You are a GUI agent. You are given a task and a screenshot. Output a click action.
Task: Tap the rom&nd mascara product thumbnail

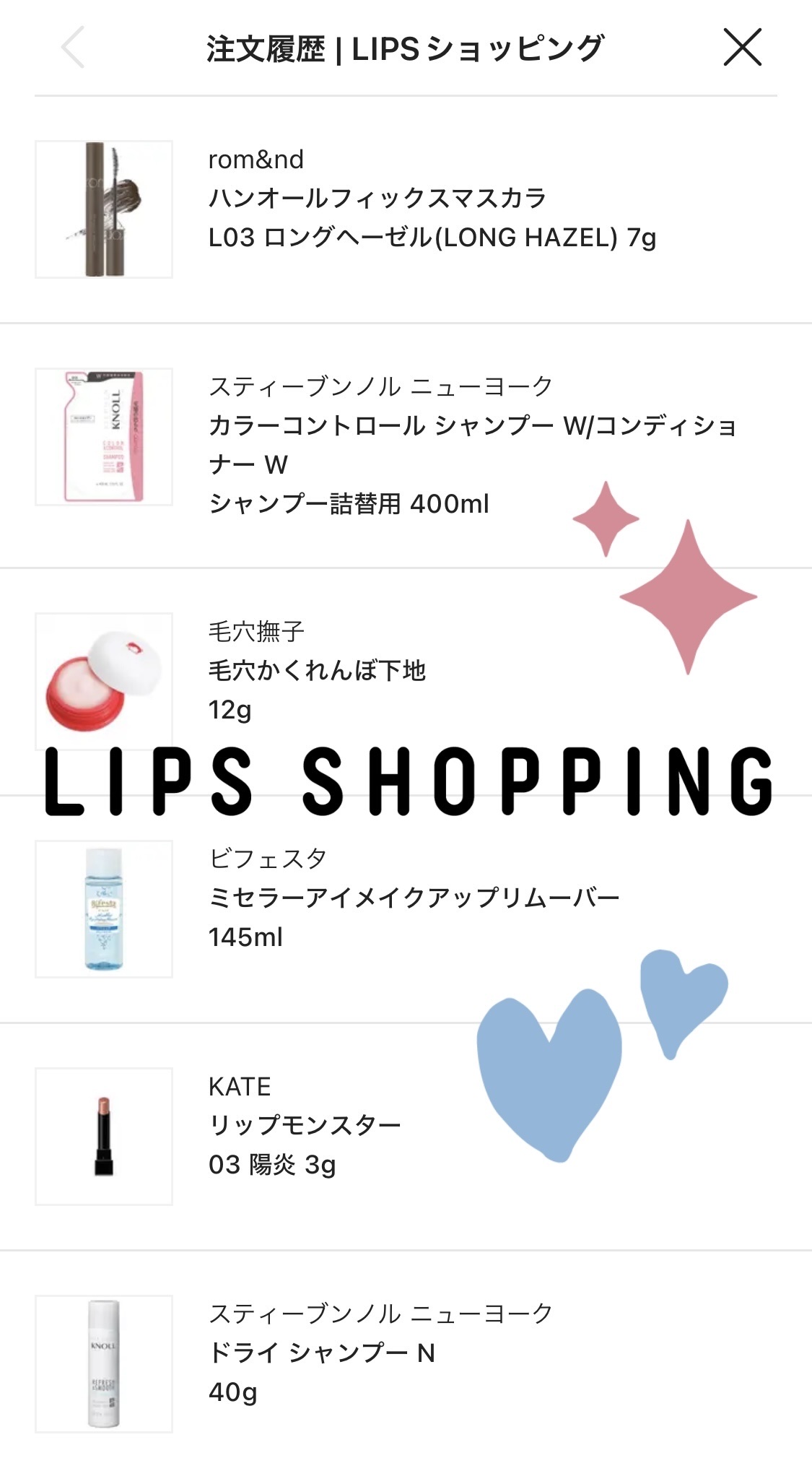click(105, 209)
